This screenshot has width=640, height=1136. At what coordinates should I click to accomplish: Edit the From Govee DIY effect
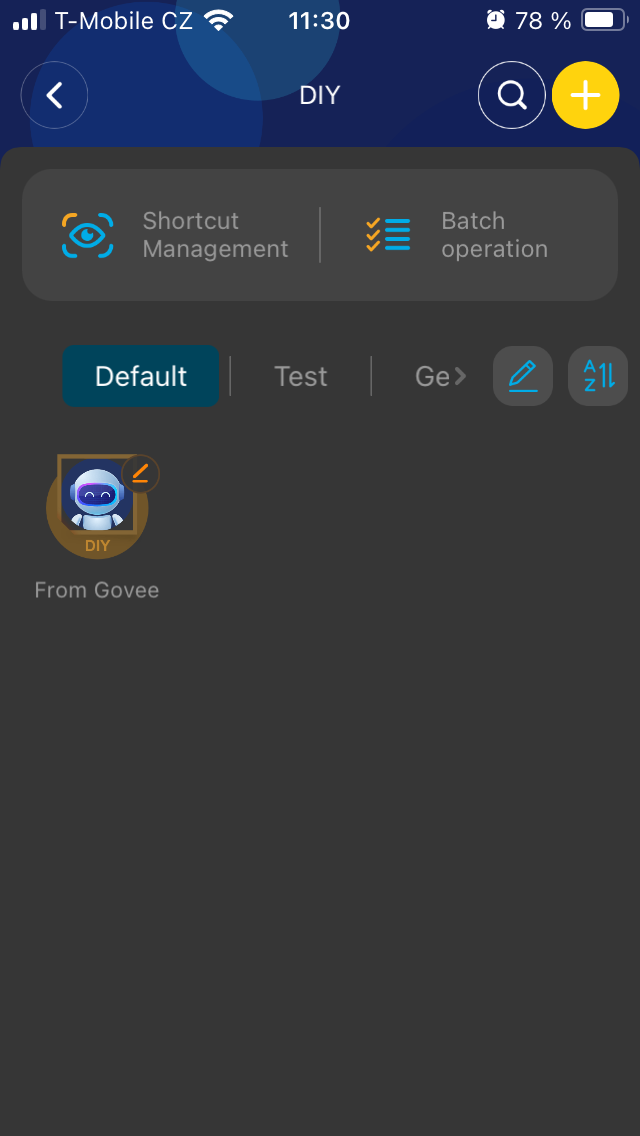(140, 473)
